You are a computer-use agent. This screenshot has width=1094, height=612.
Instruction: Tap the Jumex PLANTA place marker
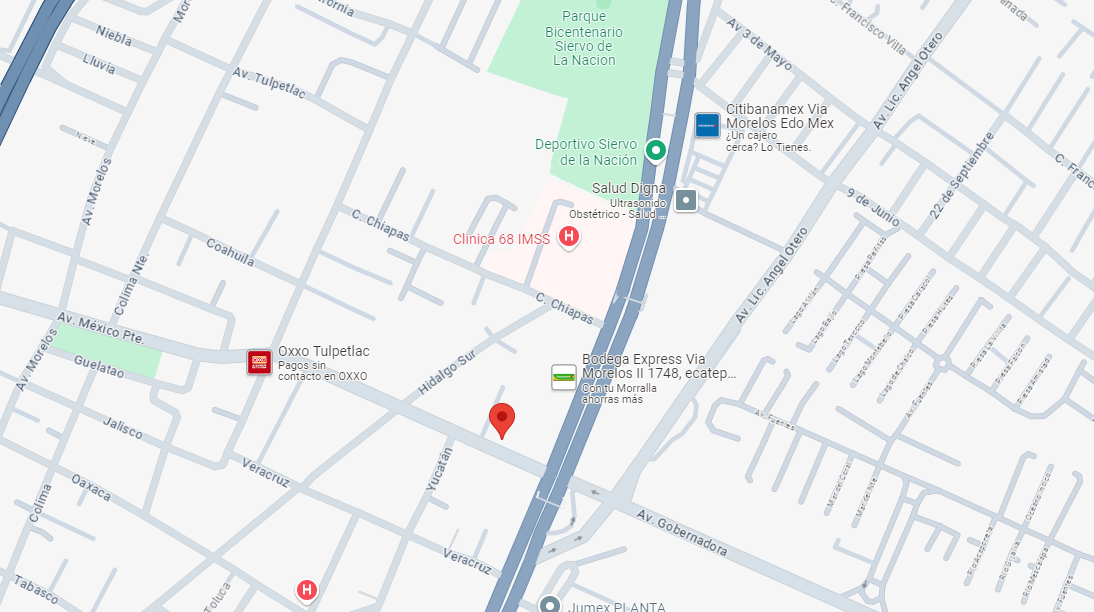(x=550, y=604)
